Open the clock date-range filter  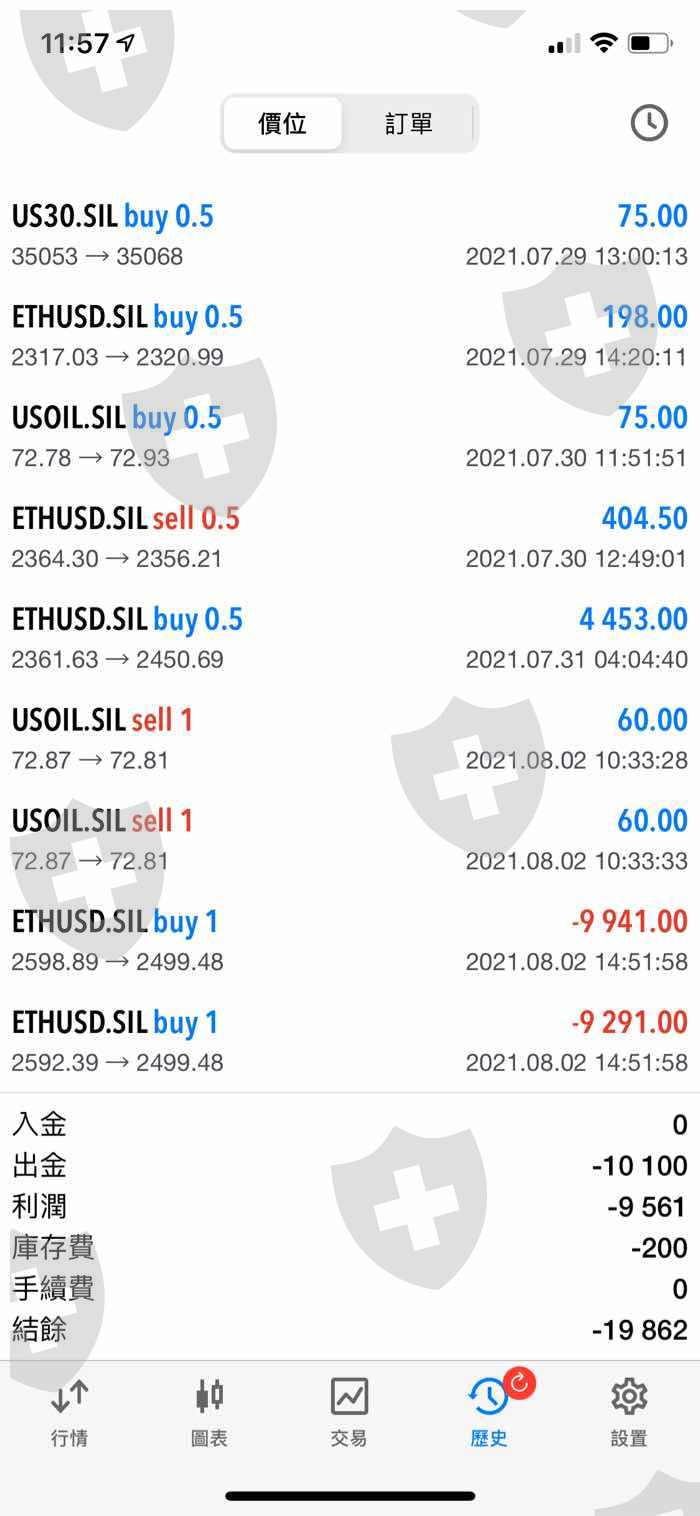click(649, 123)
